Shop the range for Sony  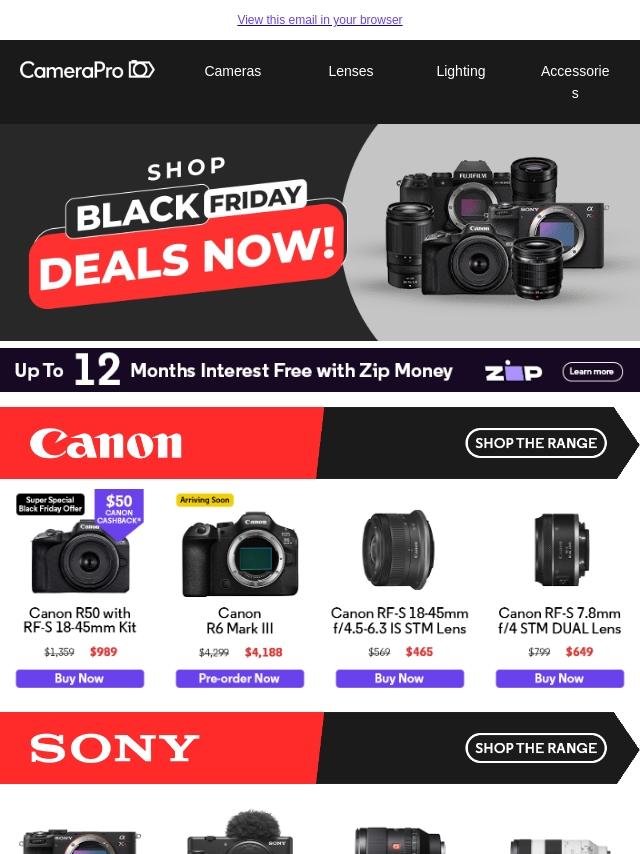pos(536,748)
